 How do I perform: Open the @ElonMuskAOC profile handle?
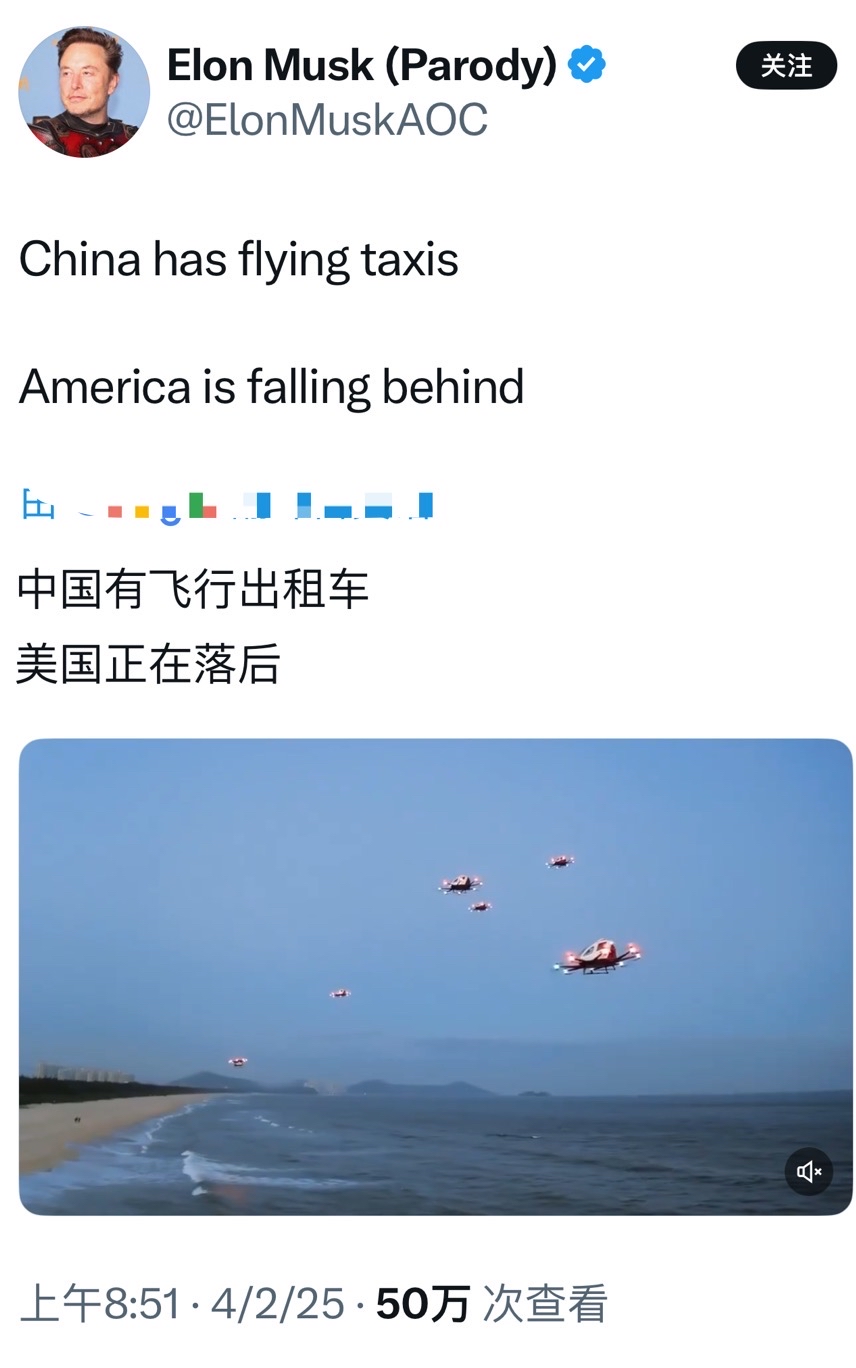pyautogui.click(x=327, y=120)
